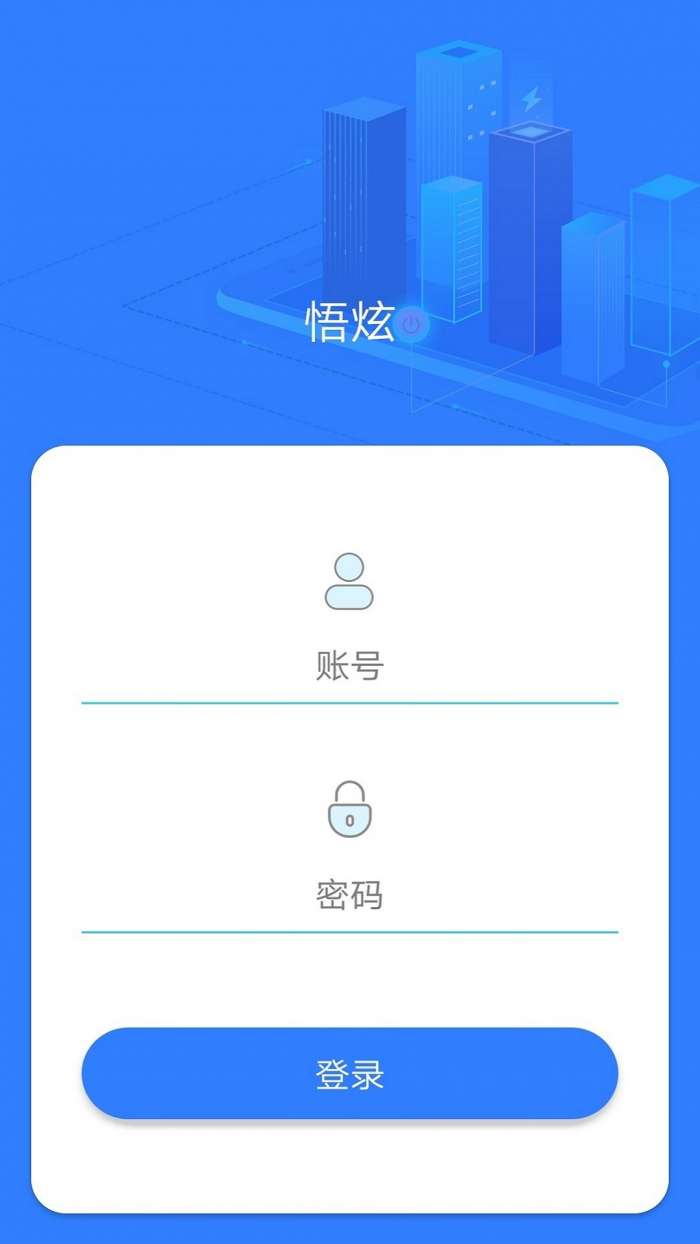
Task: Tap the 登录 login button
Action: pyautogui.click(x=349, y=1073)
